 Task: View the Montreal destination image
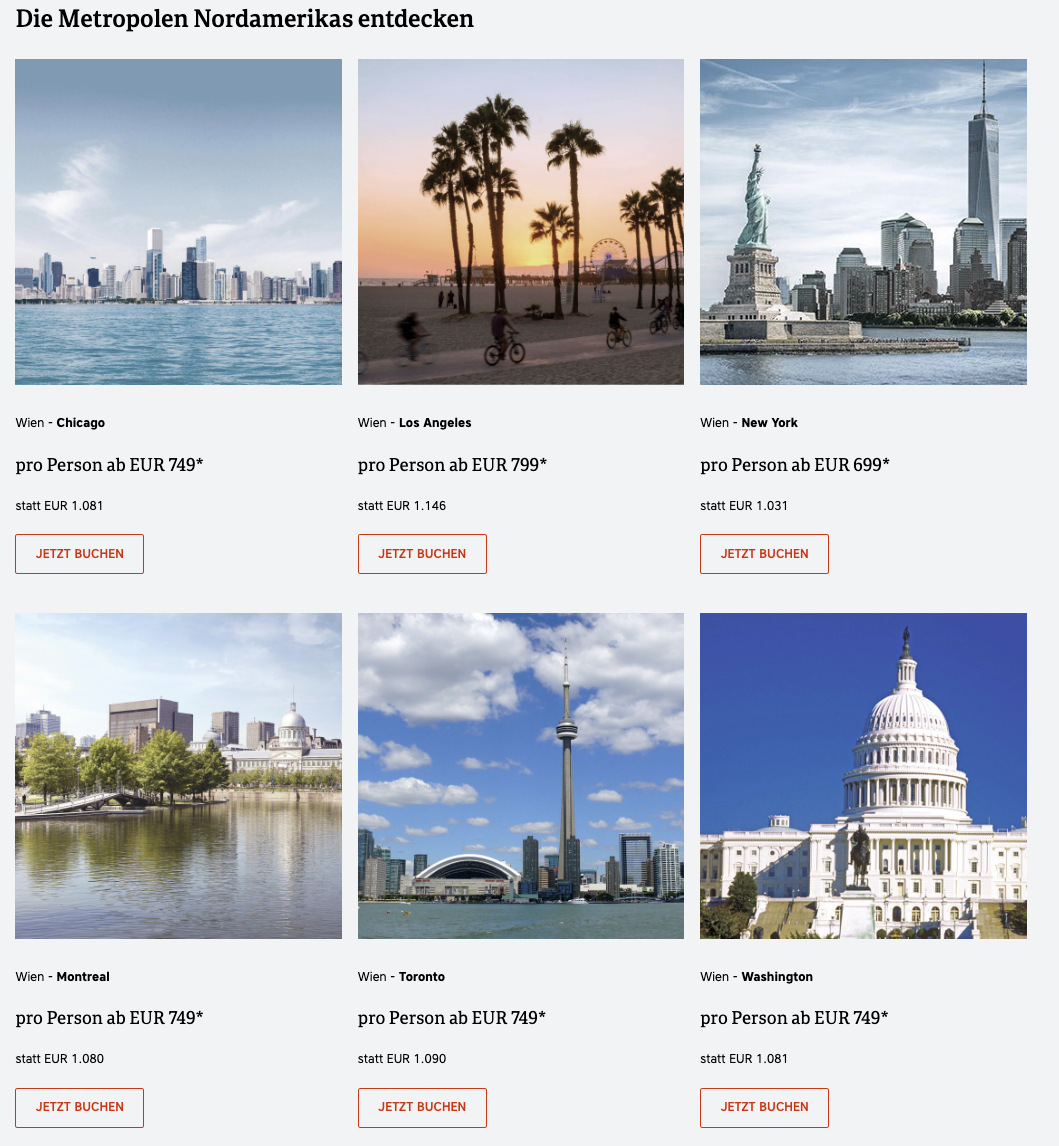point(178,776)
